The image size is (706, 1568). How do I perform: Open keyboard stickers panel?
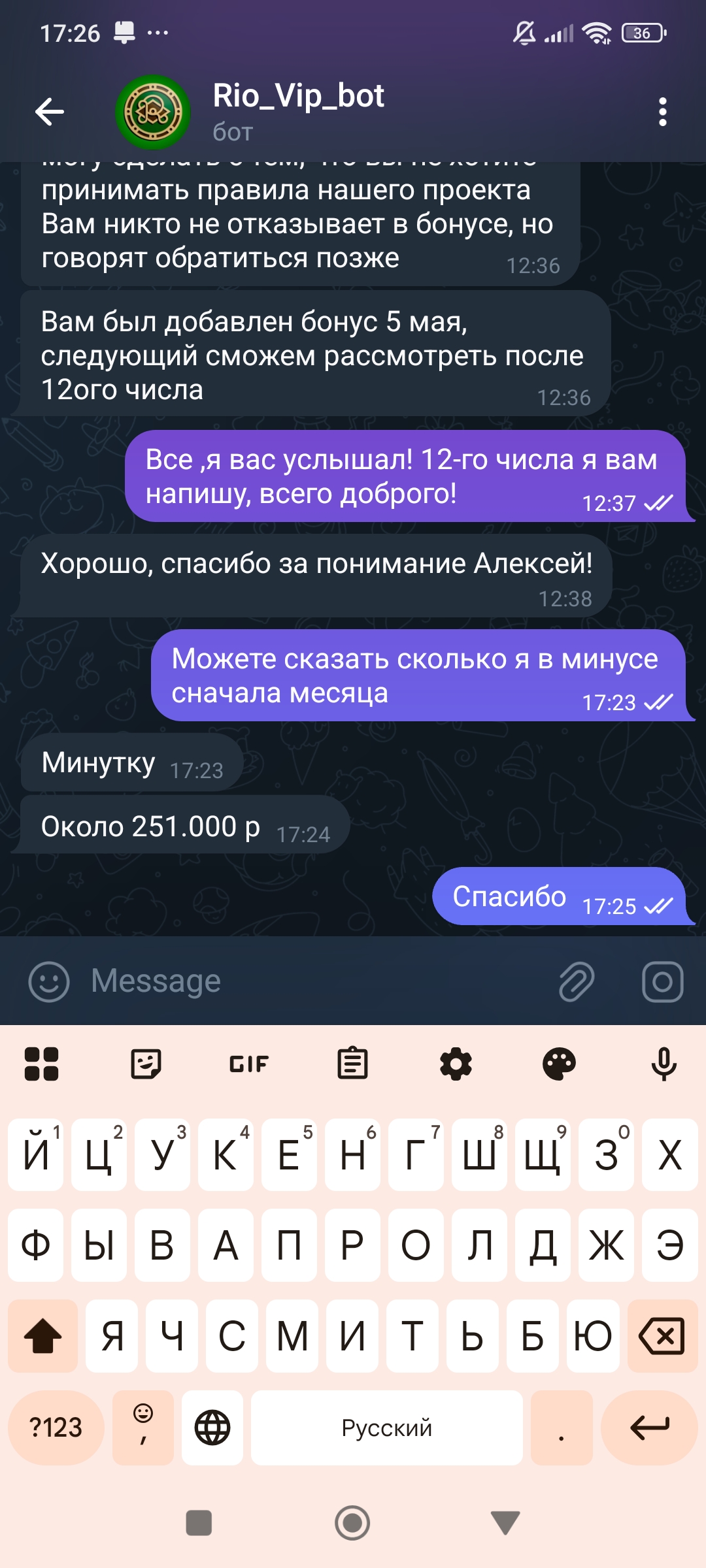146,1064
